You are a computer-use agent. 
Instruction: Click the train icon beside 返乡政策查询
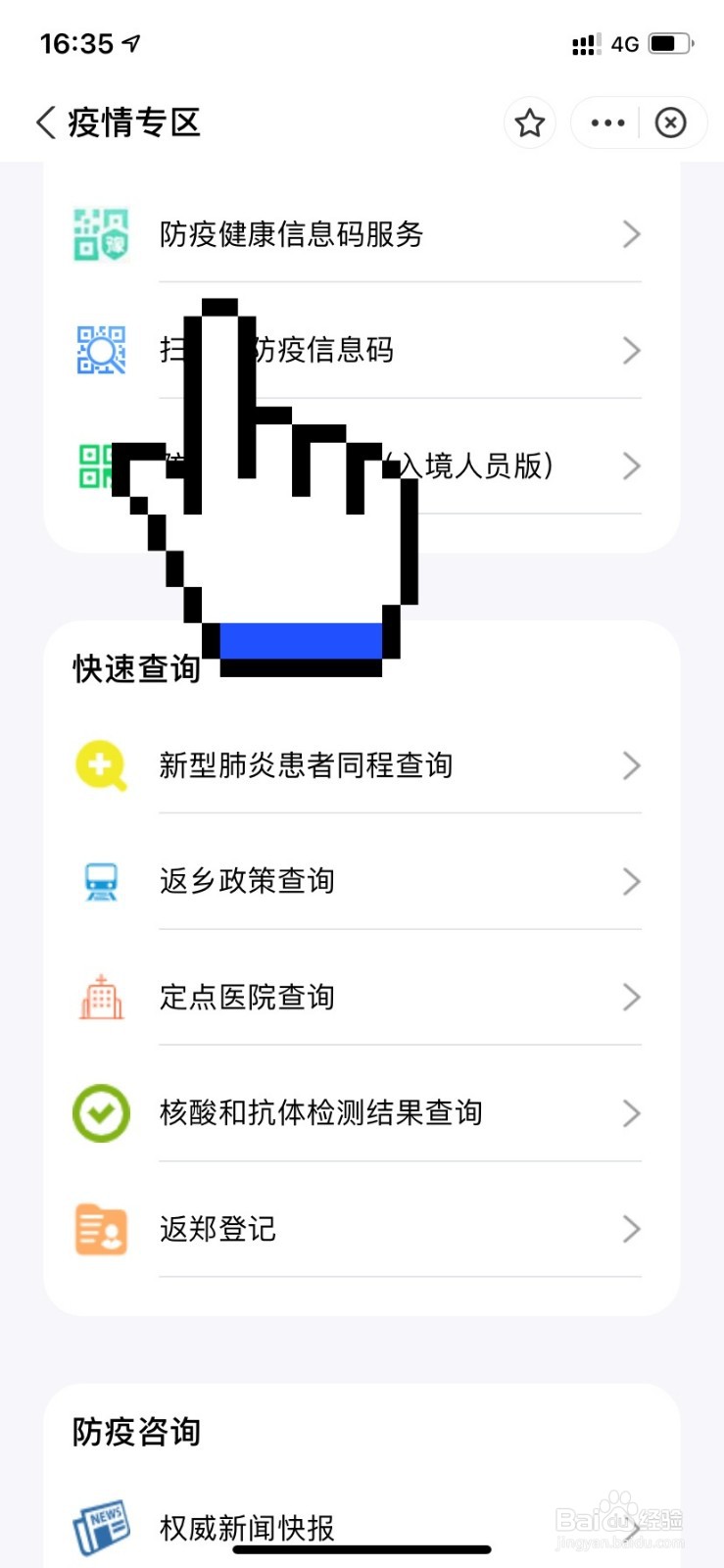coord(99,881)
